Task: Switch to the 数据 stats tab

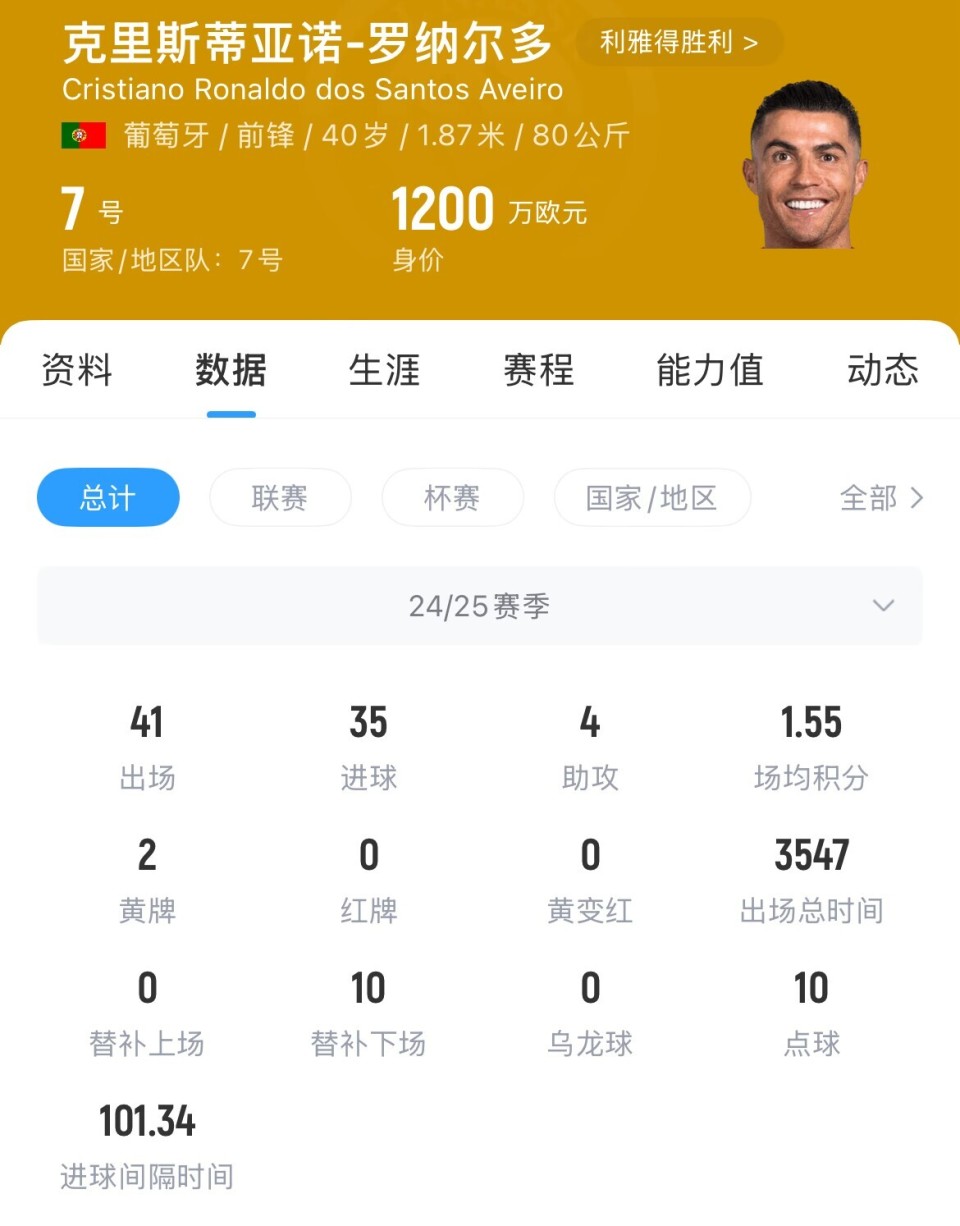Action: (x=231, y=370)
